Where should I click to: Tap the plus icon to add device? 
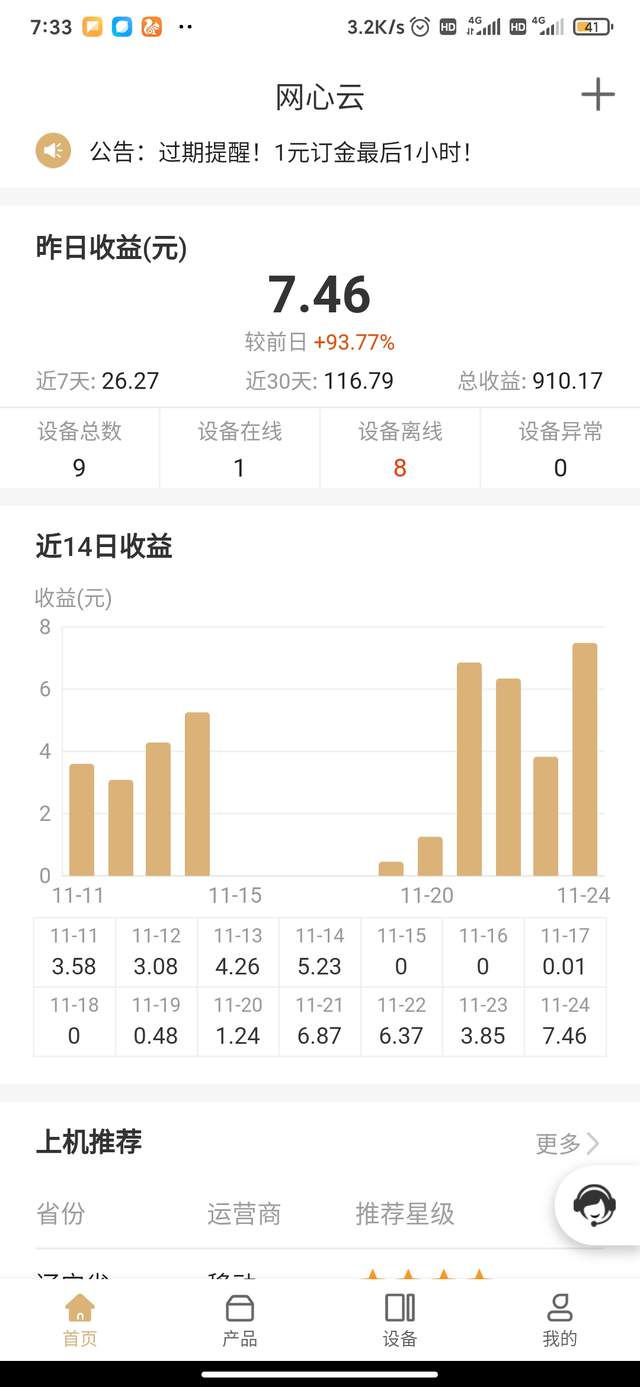pos(597,95)
